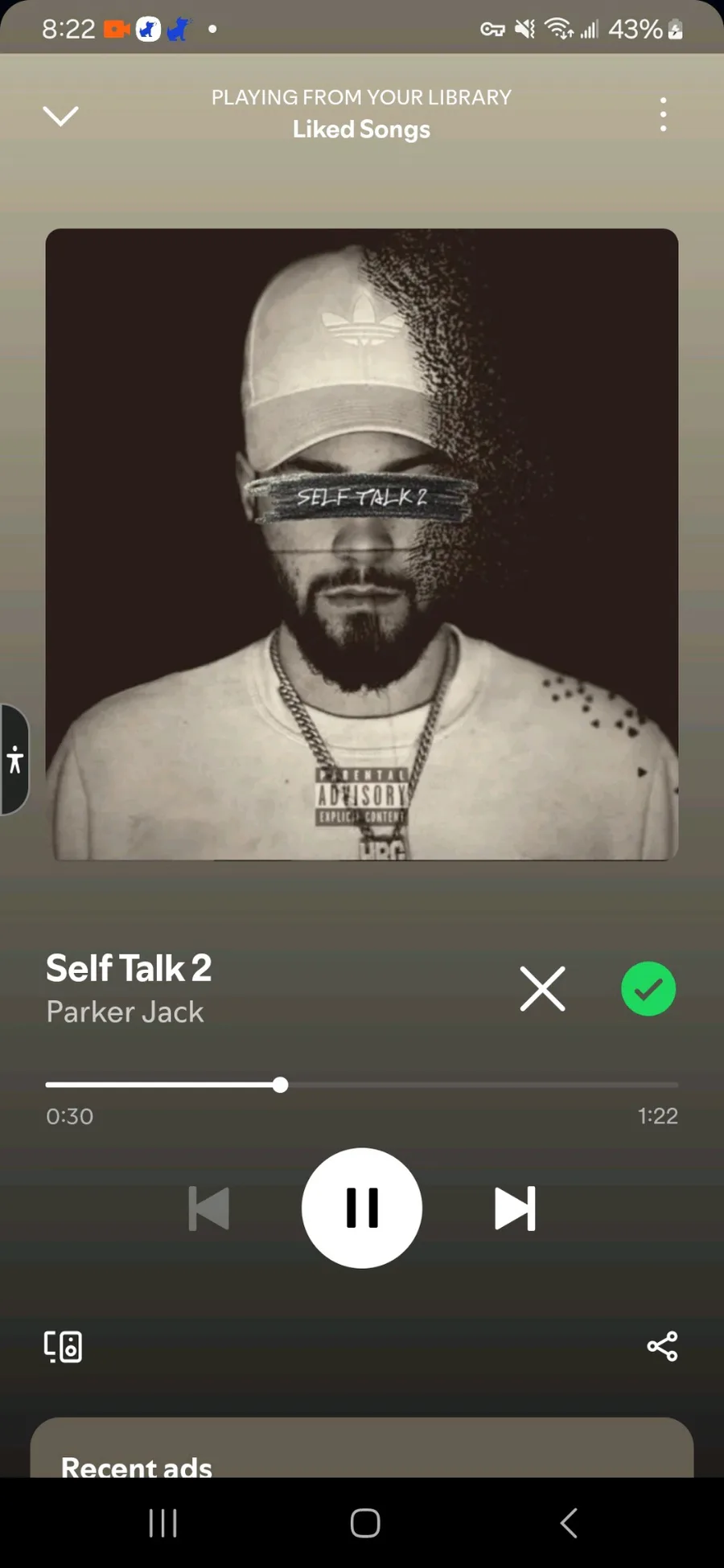The image size is (724, 1568).
Task: Go to the home screen
Action: pyautogui.click(x=365, y=1522)
